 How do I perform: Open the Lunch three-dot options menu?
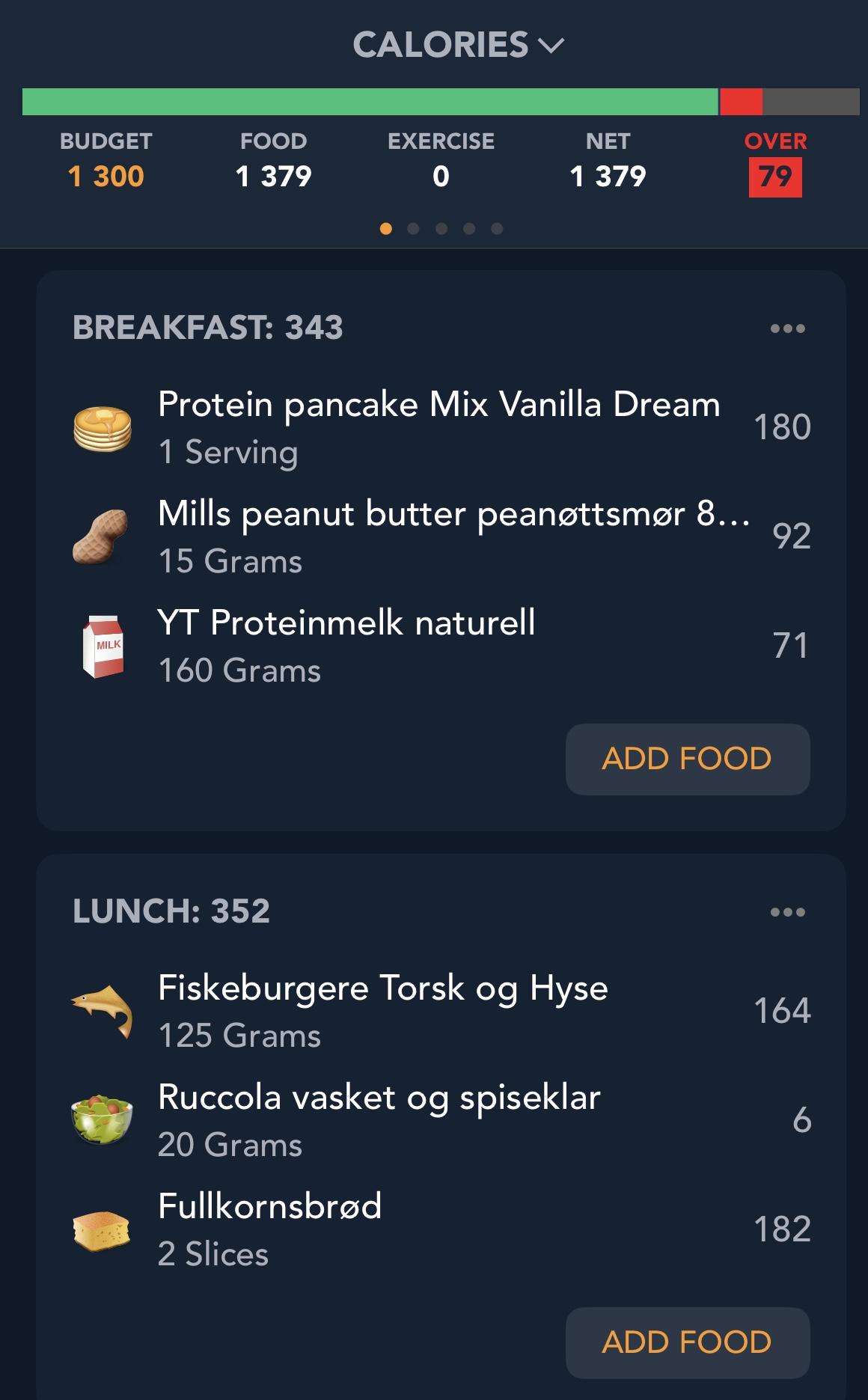[787, 912]
